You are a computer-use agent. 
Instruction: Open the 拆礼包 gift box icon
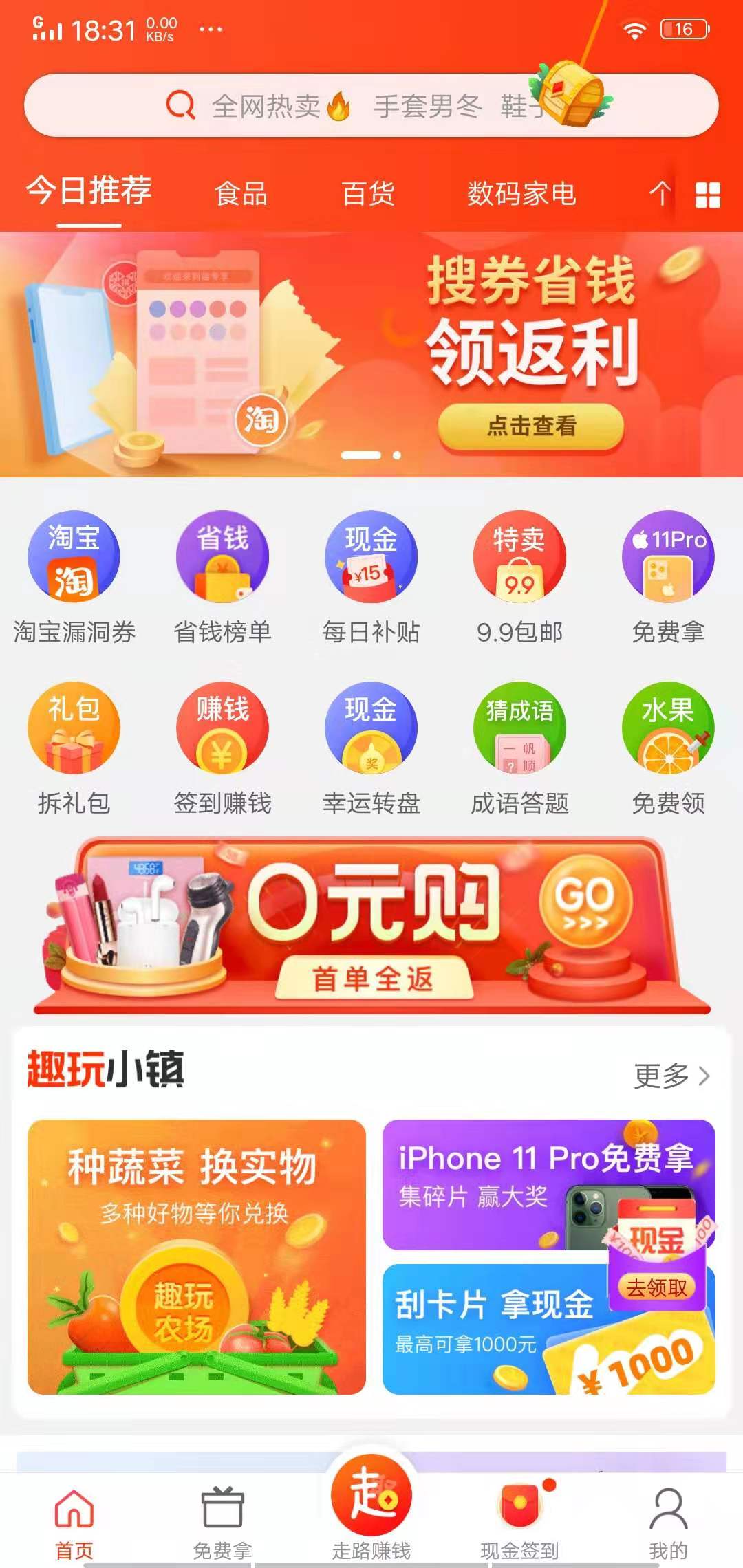(x=72, y=730)
